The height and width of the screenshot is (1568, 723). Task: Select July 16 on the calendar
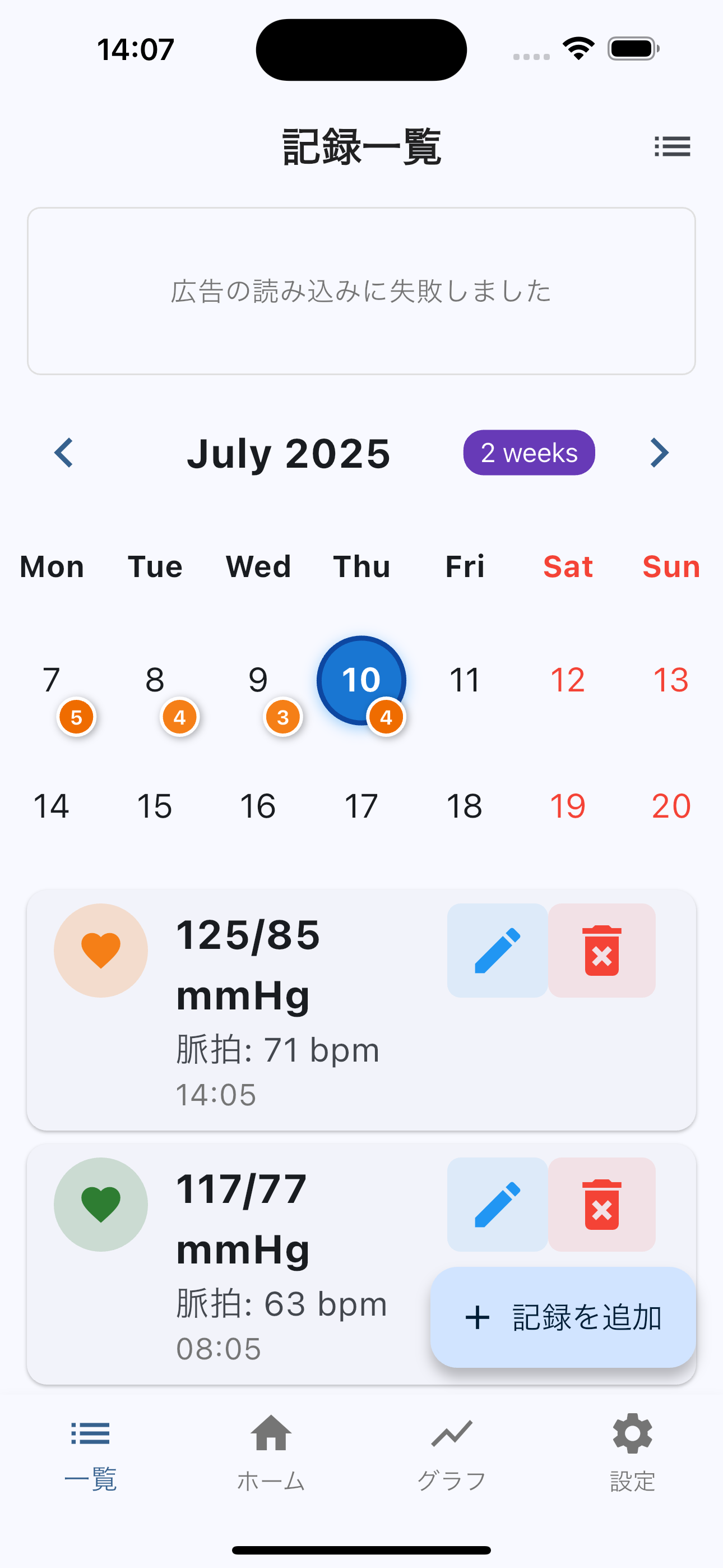point(258,806)
